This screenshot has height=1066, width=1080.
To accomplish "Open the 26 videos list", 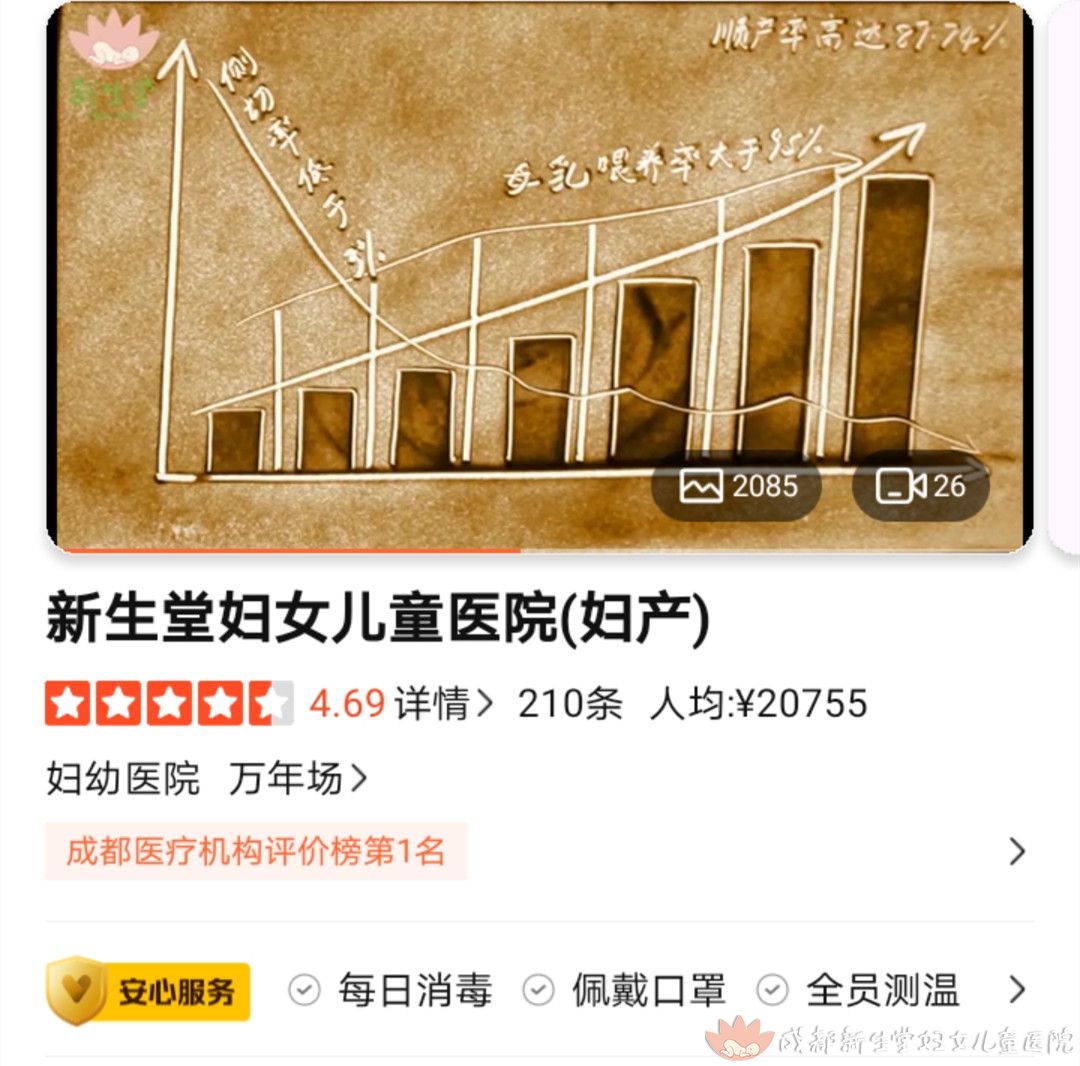I will 920,487.
